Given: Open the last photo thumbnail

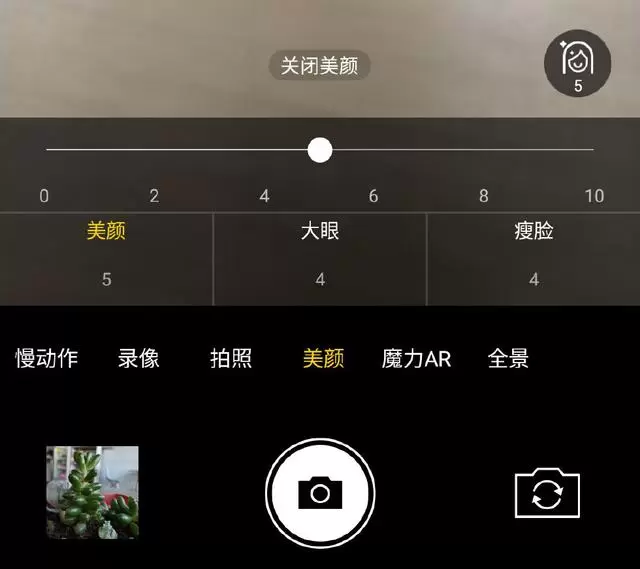Looking at the screenshot, I should 92,492.
